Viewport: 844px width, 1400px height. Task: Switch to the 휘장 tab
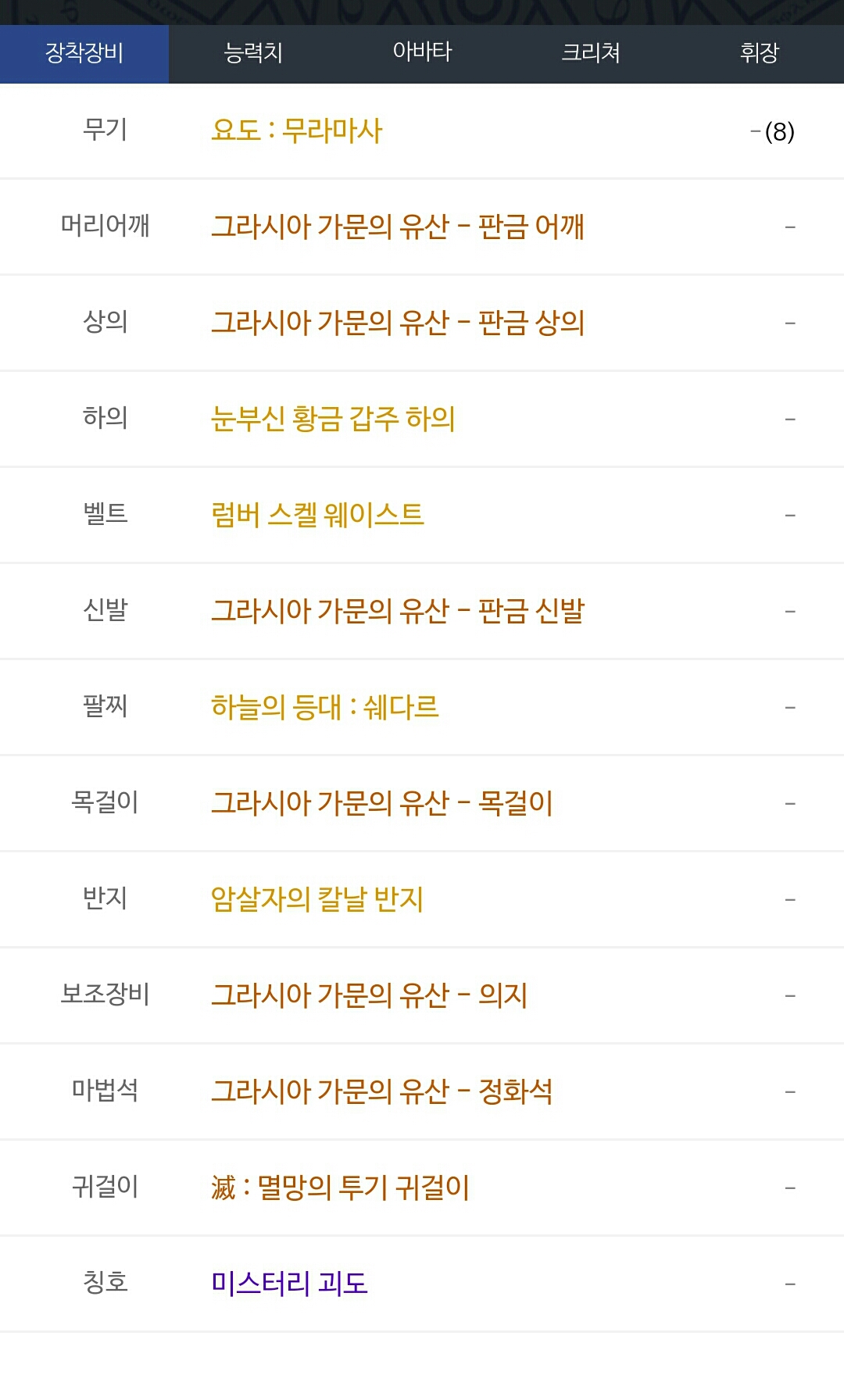point(760,53)
